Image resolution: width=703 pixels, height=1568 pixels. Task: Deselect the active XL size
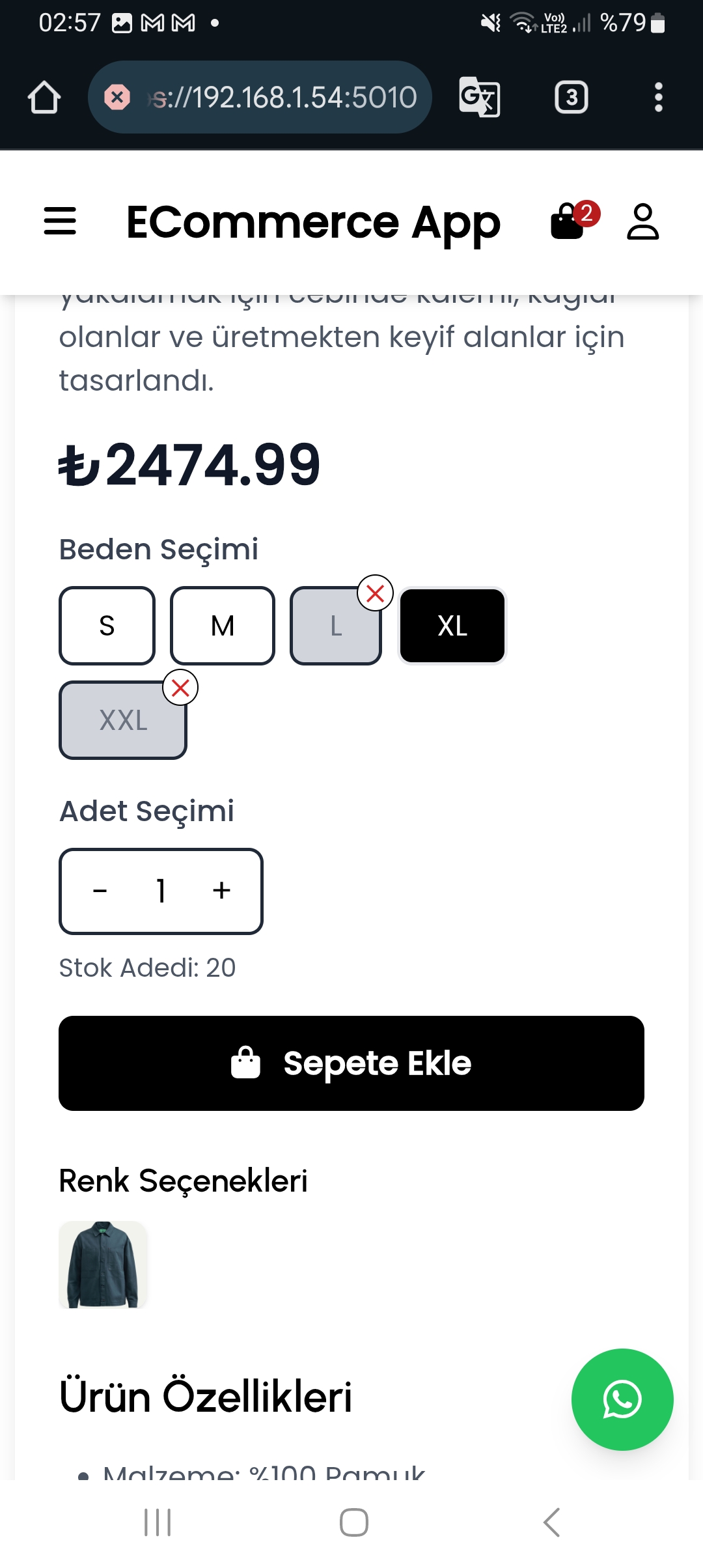click(x=452, y=626)
